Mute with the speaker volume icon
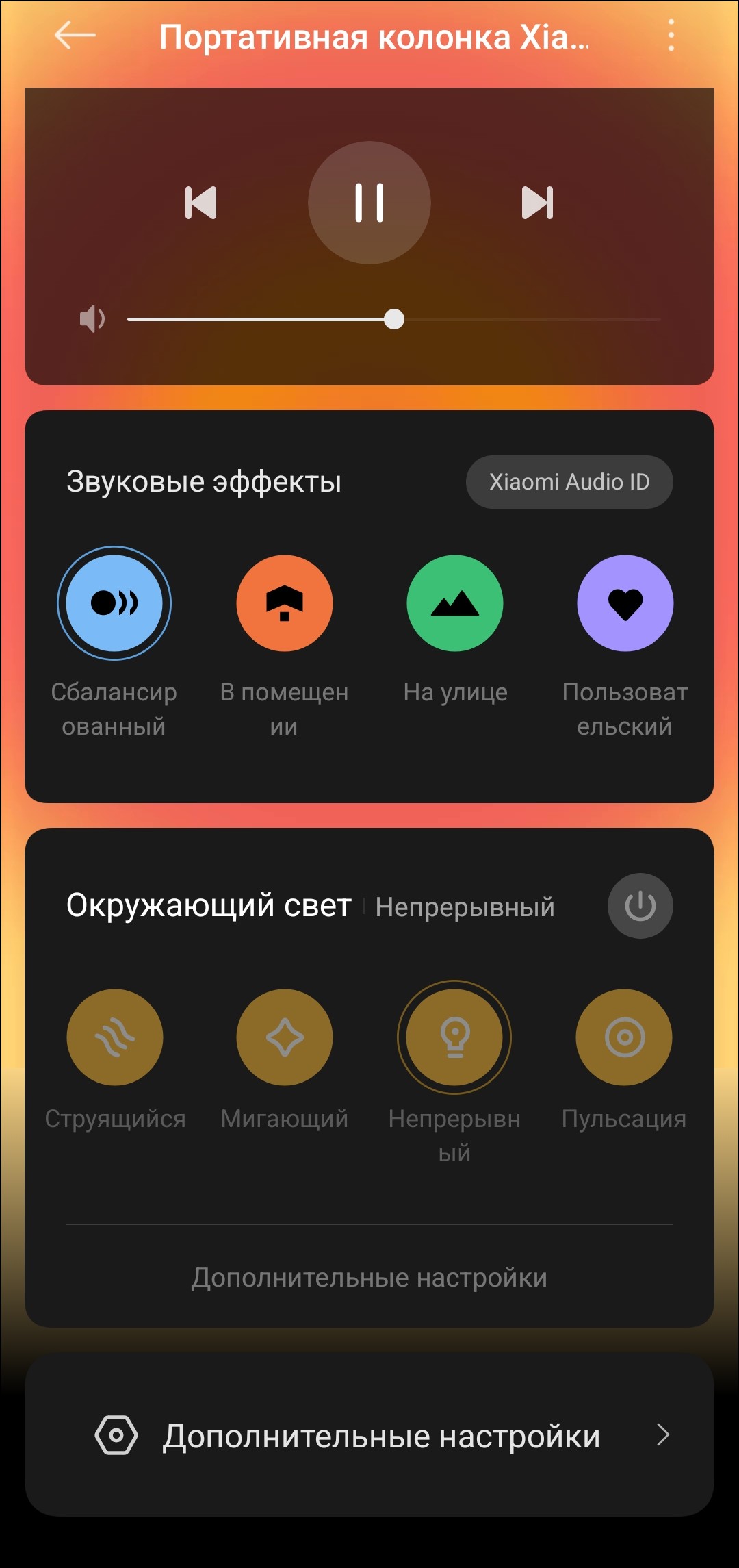This screenshot has height=1568, width=739. 92,319
